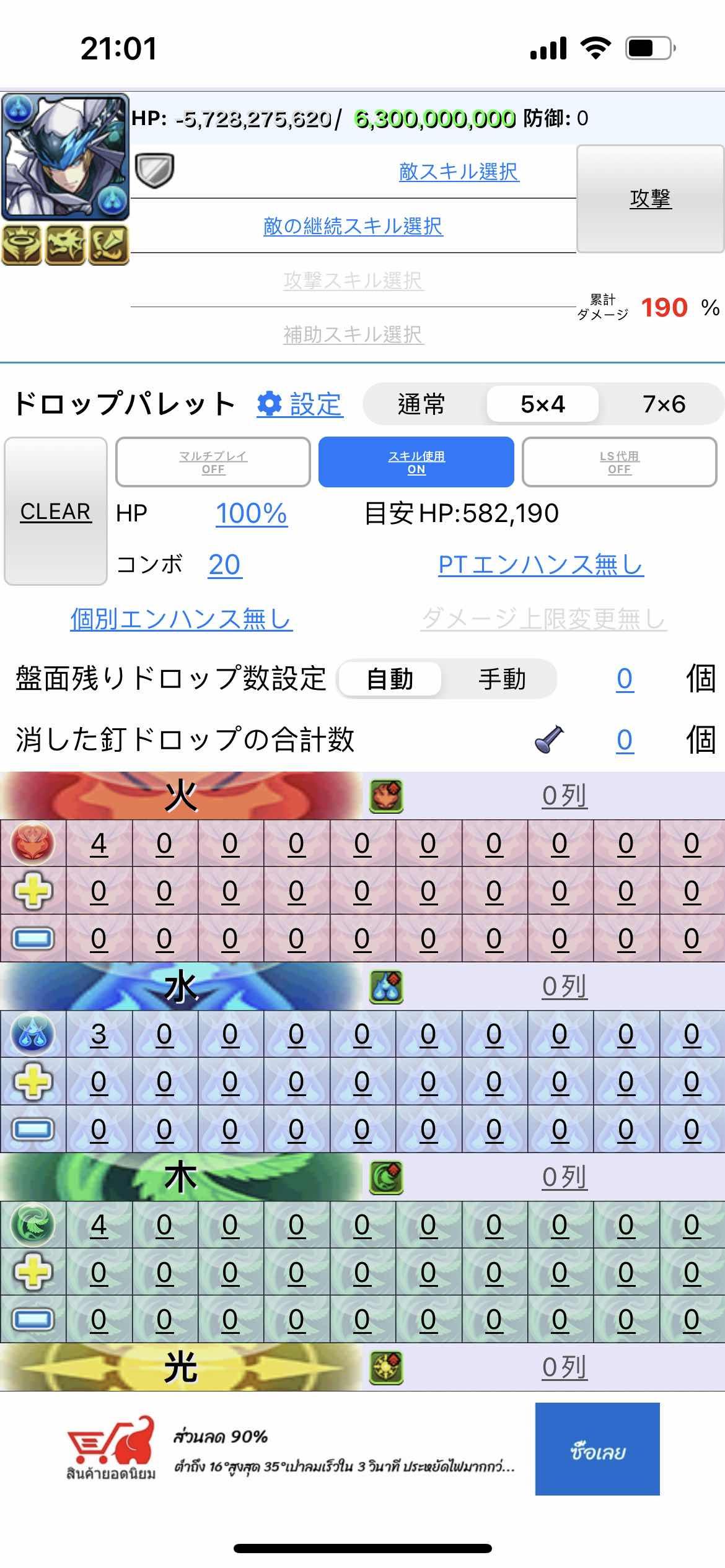Screen dimensions: 725x1568
Task: Open 敵スキル選択 enemy skill selection
Action: 459,172
